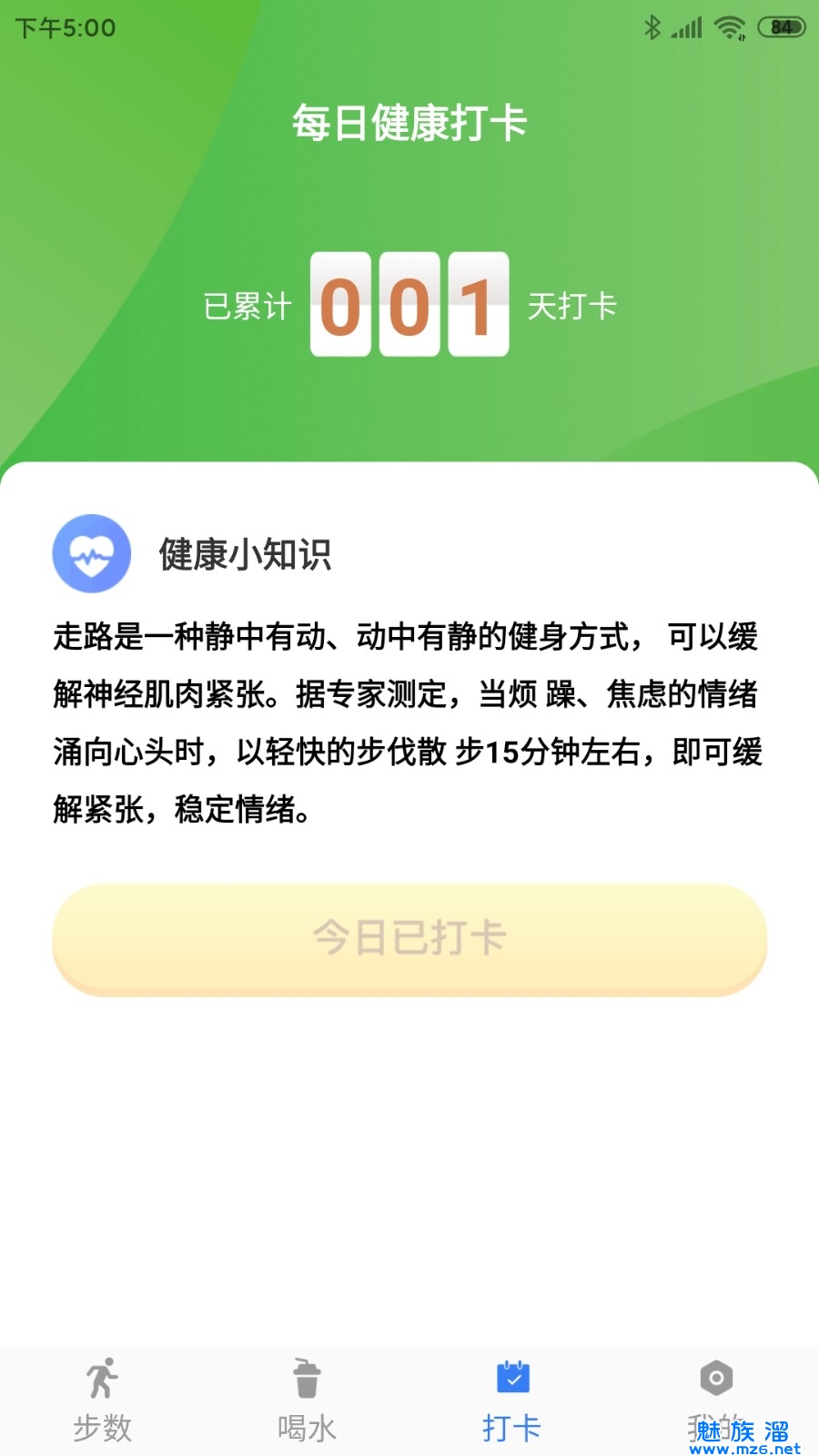Tap the 今日已打卡 button
The width and height of the screenshot is (819, 1456).
409,939
